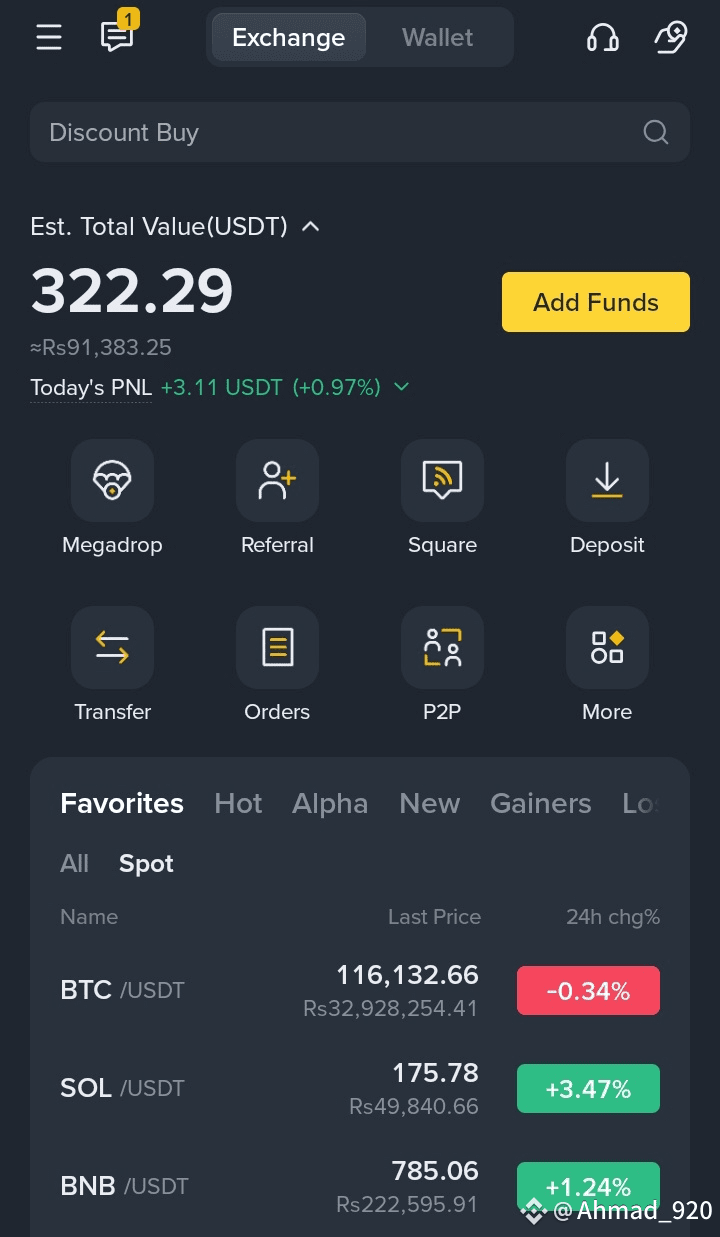The height and width of the screenshot is (1237, 720).
Task: Open the Deposit shortcut
Action: tap(607, 498)
